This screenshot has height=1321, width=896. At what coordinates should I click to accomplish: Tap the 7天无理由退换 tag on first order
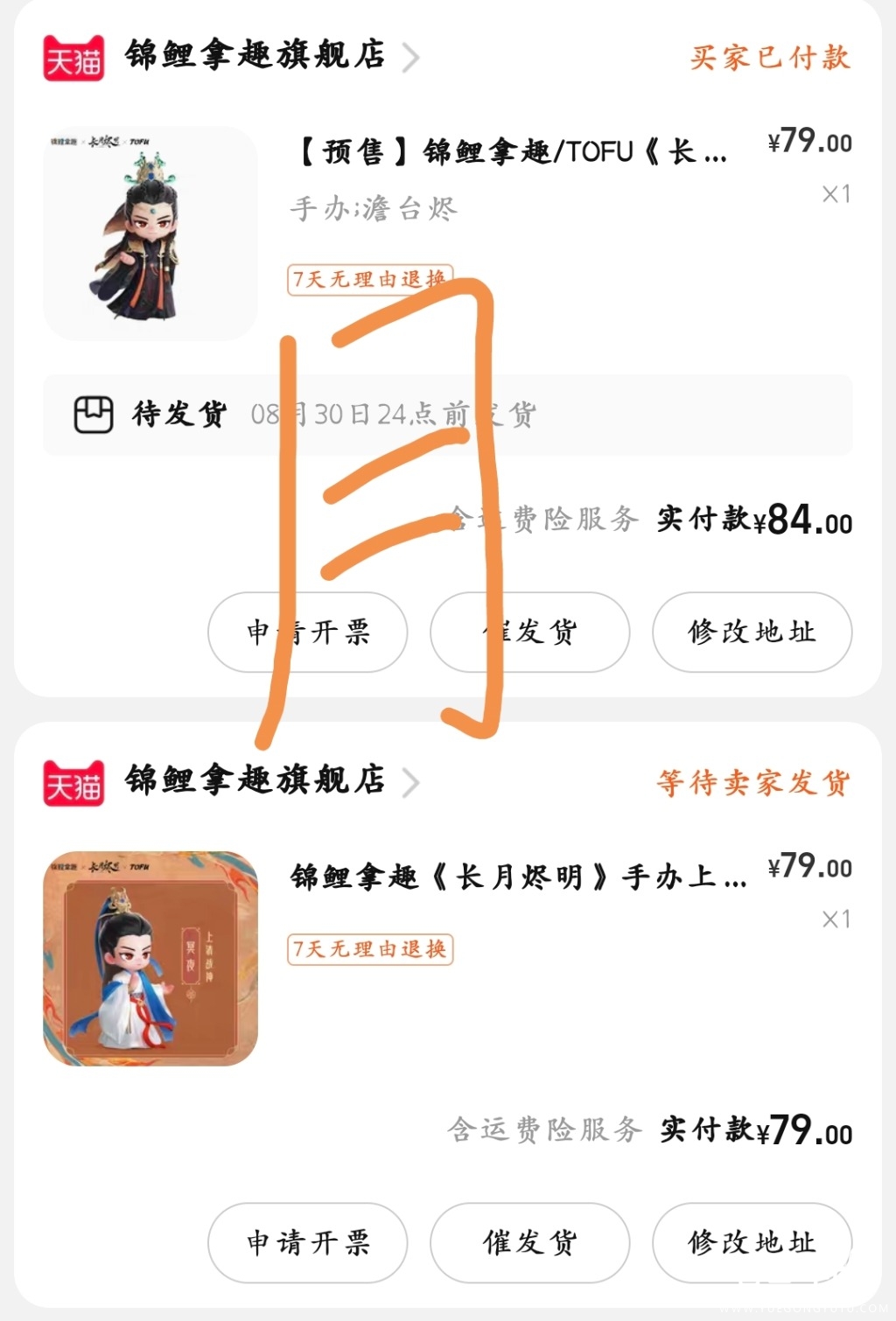tap(369, 278)
